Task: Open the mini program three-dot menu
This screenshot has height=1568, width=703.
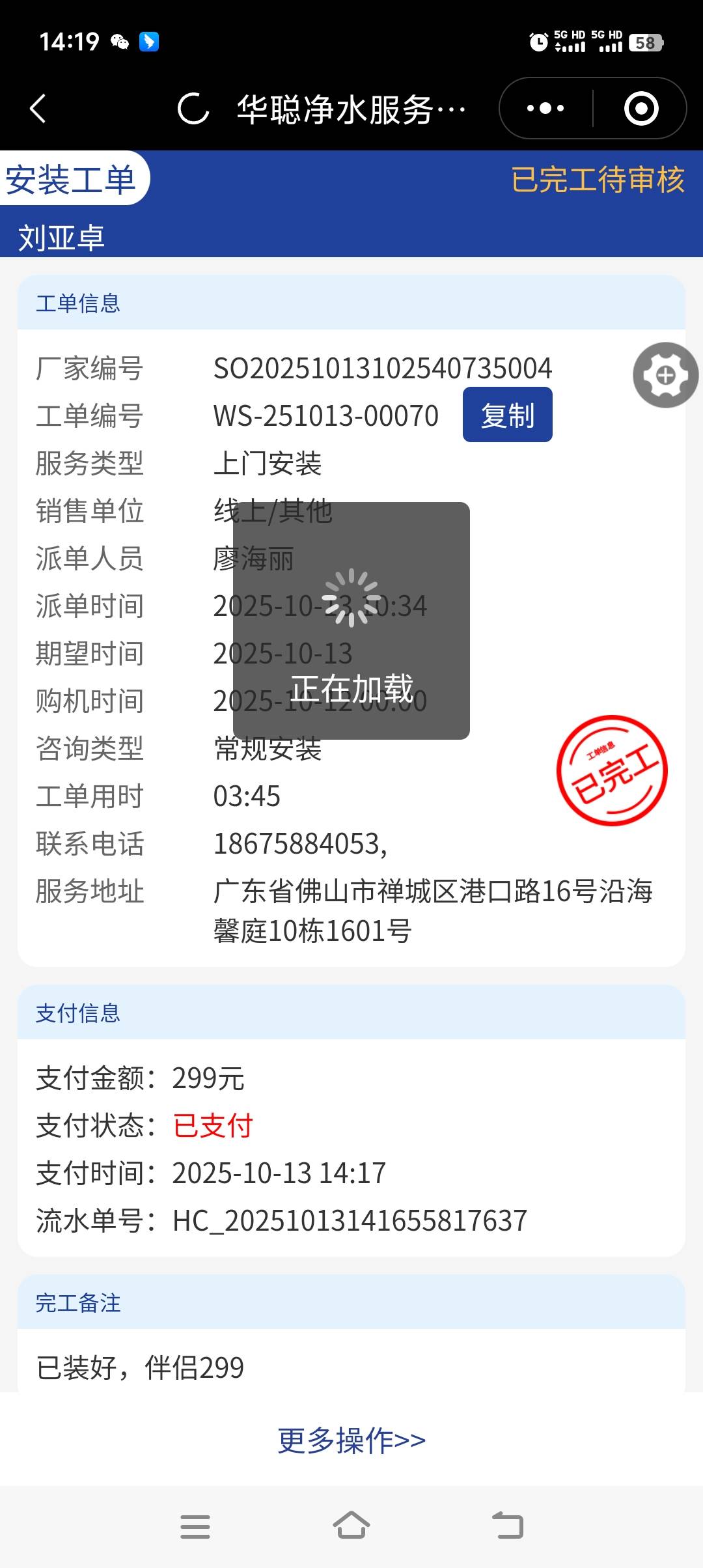Action: click(x=545, y=108)
